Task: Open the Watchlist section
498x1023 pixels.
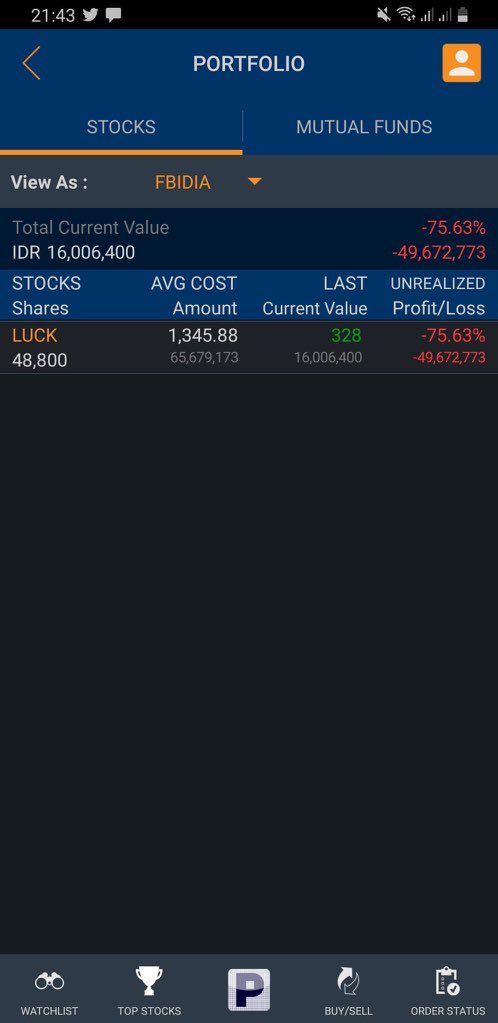Action: click(50, 990)
